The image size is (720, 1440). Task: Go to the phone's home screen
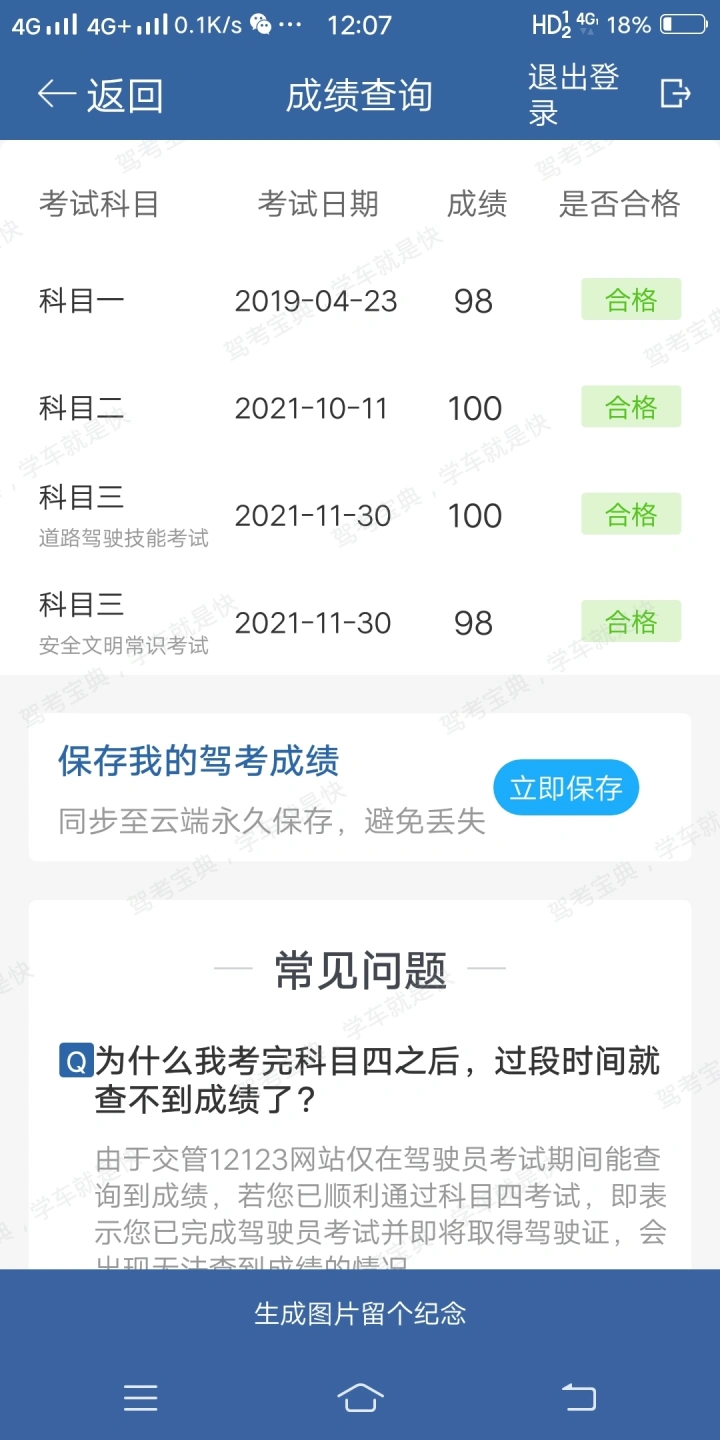point(360,1397)
